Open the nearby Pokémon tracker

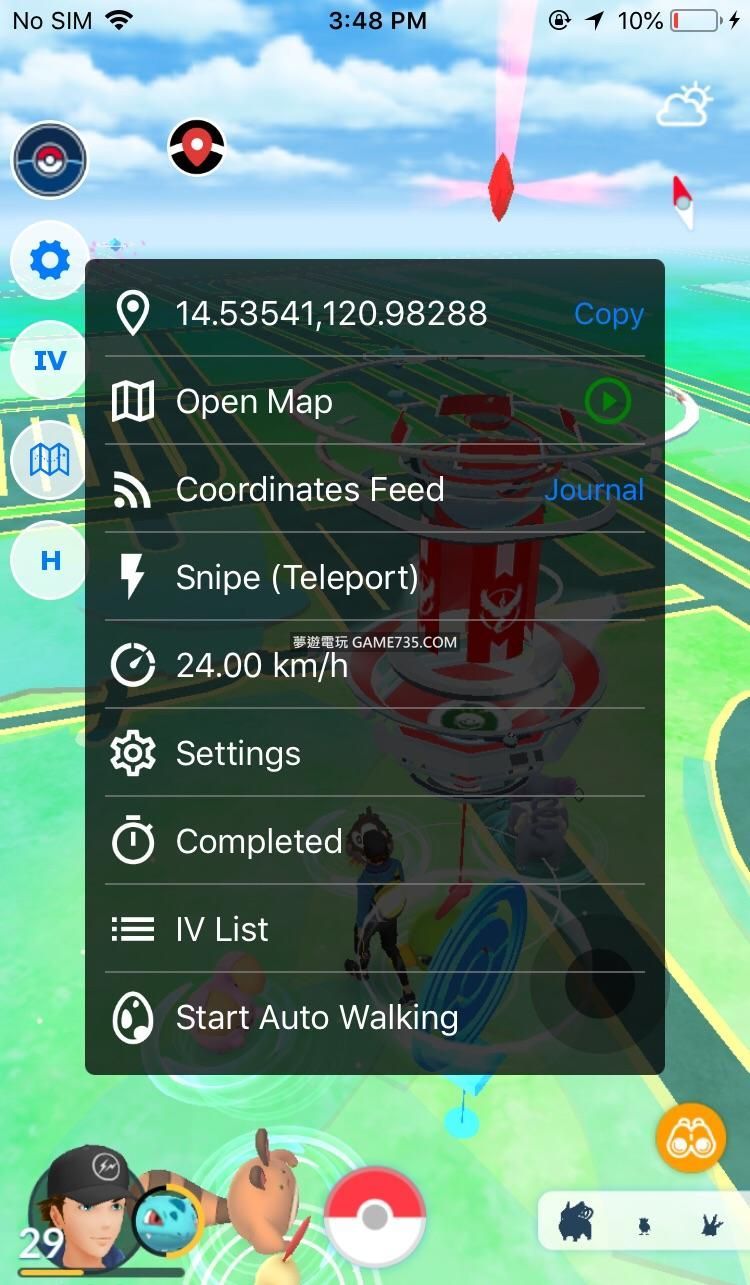point(645,1221)
